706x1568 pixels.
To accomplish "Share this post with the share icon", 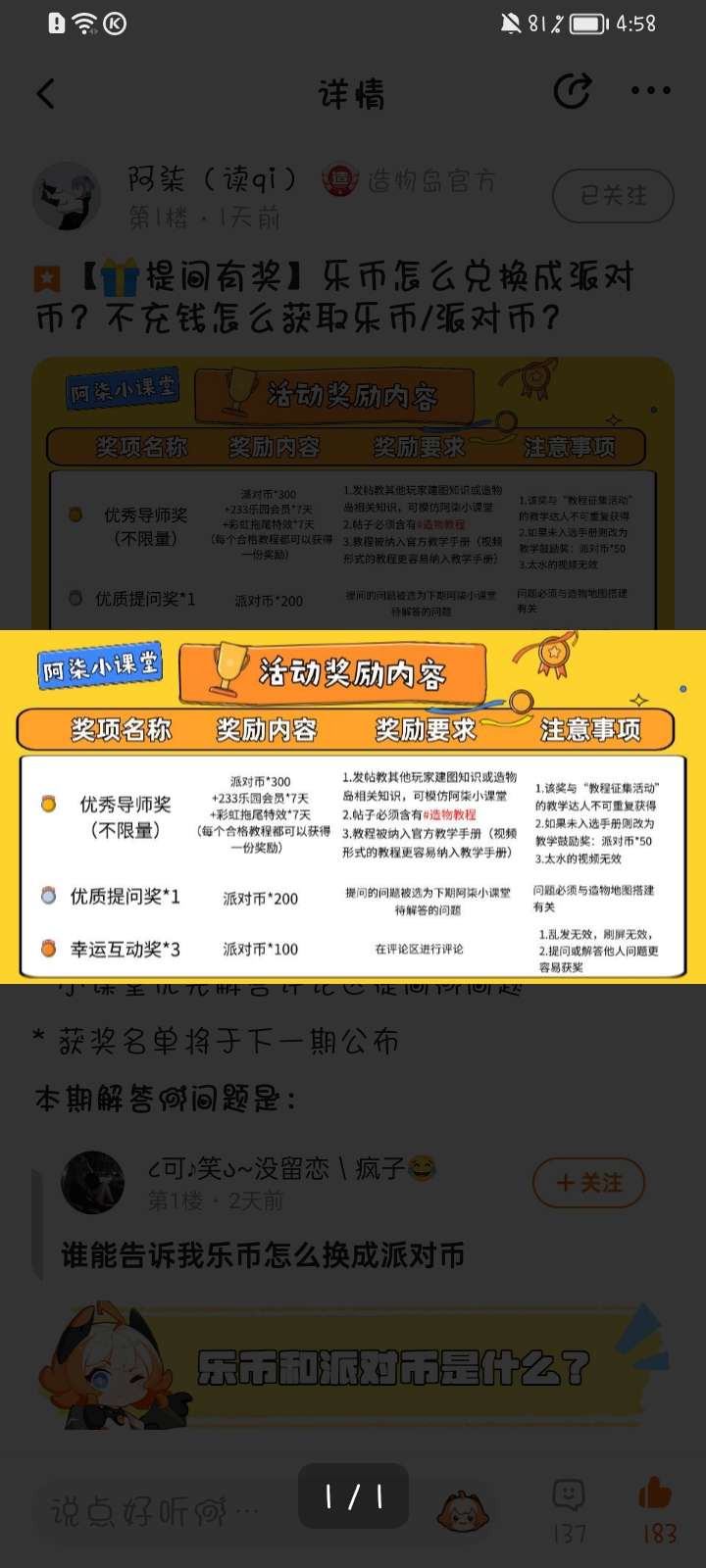I will click(x=573, y=92).
